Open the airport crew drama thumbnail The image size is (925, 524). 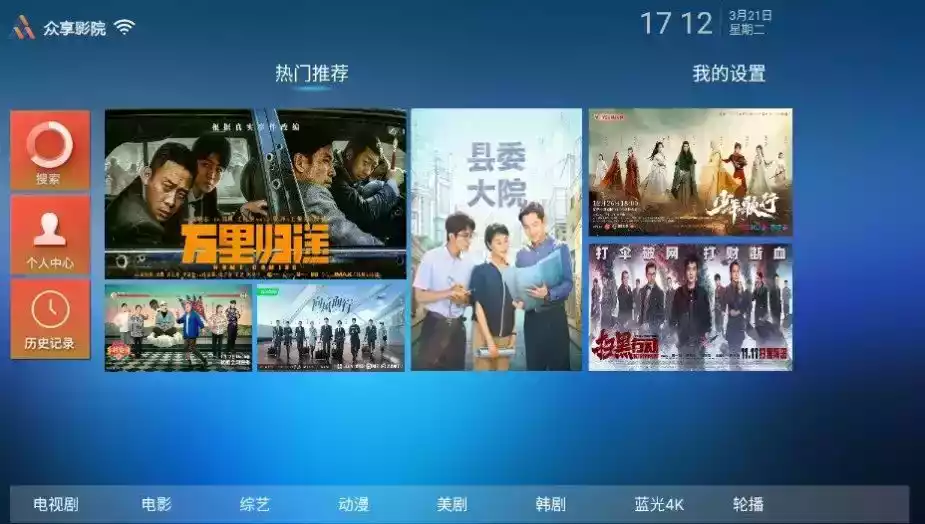(331, 327)
